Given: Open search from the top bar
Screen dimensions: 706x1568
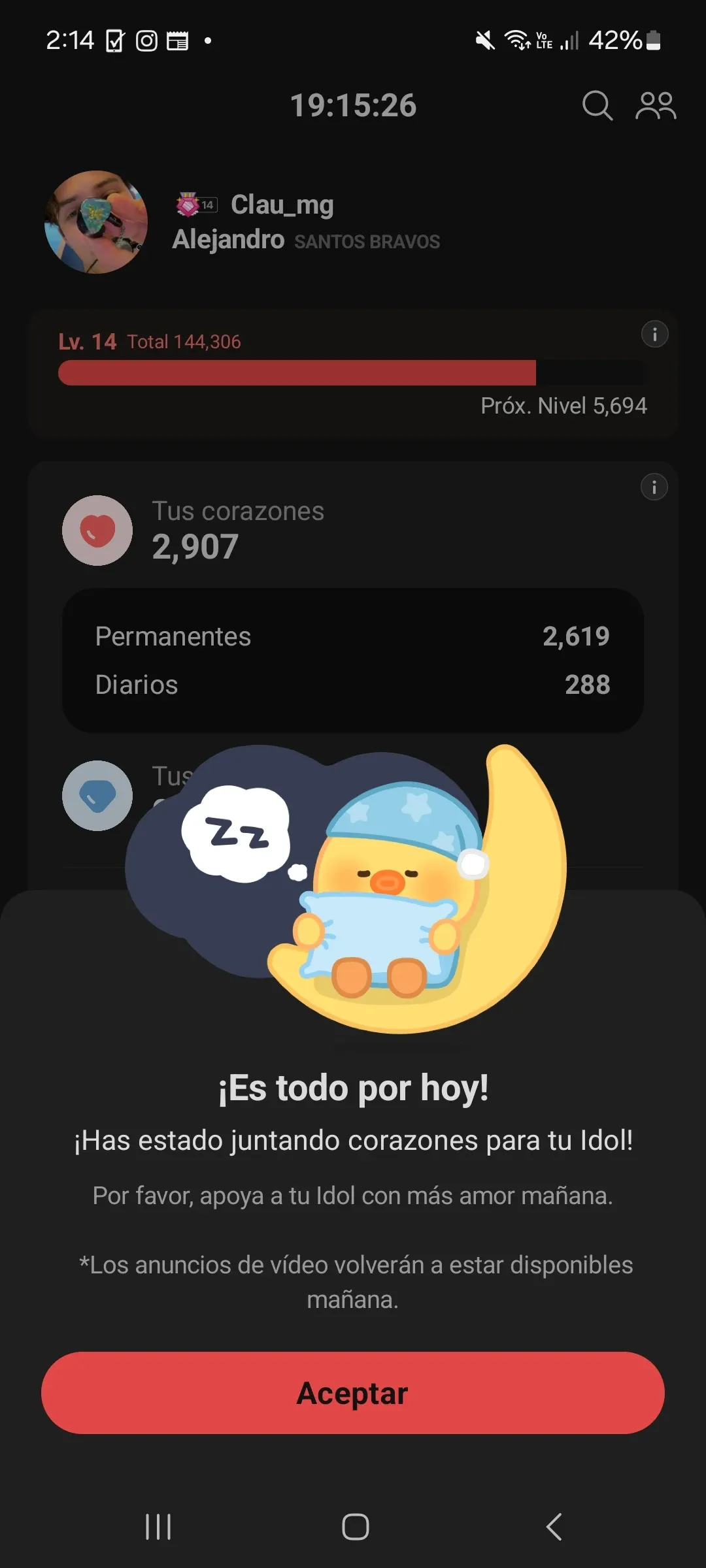Looking at the screenshot, I should click(597, 105).
